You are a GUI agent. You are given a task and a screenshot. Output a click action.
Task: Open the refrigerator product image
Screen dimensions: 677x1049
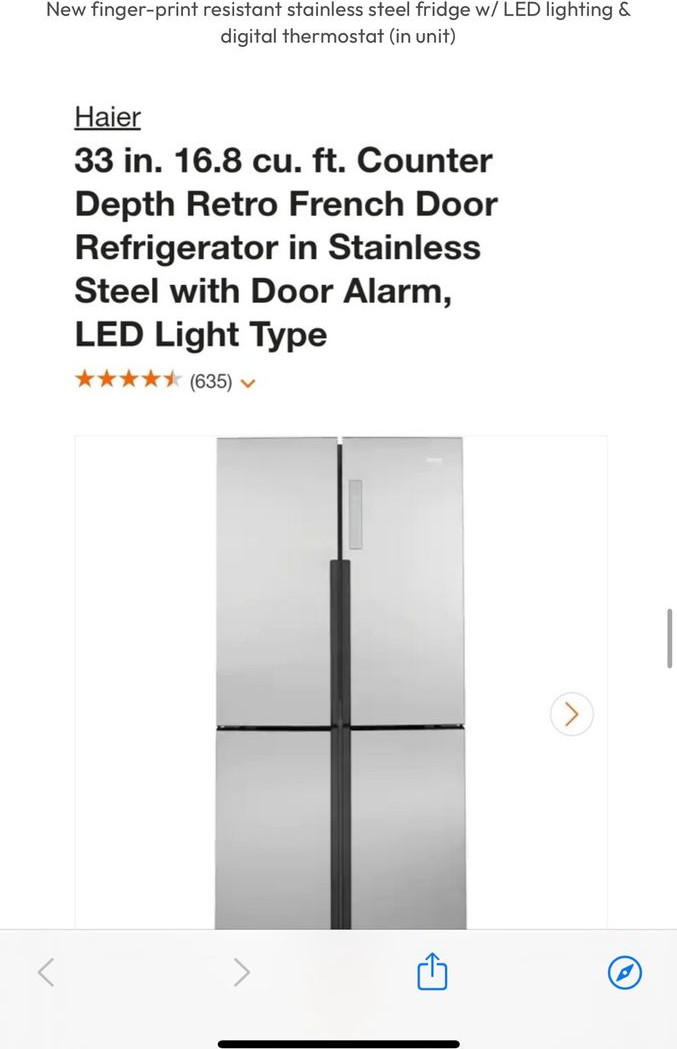340,680
